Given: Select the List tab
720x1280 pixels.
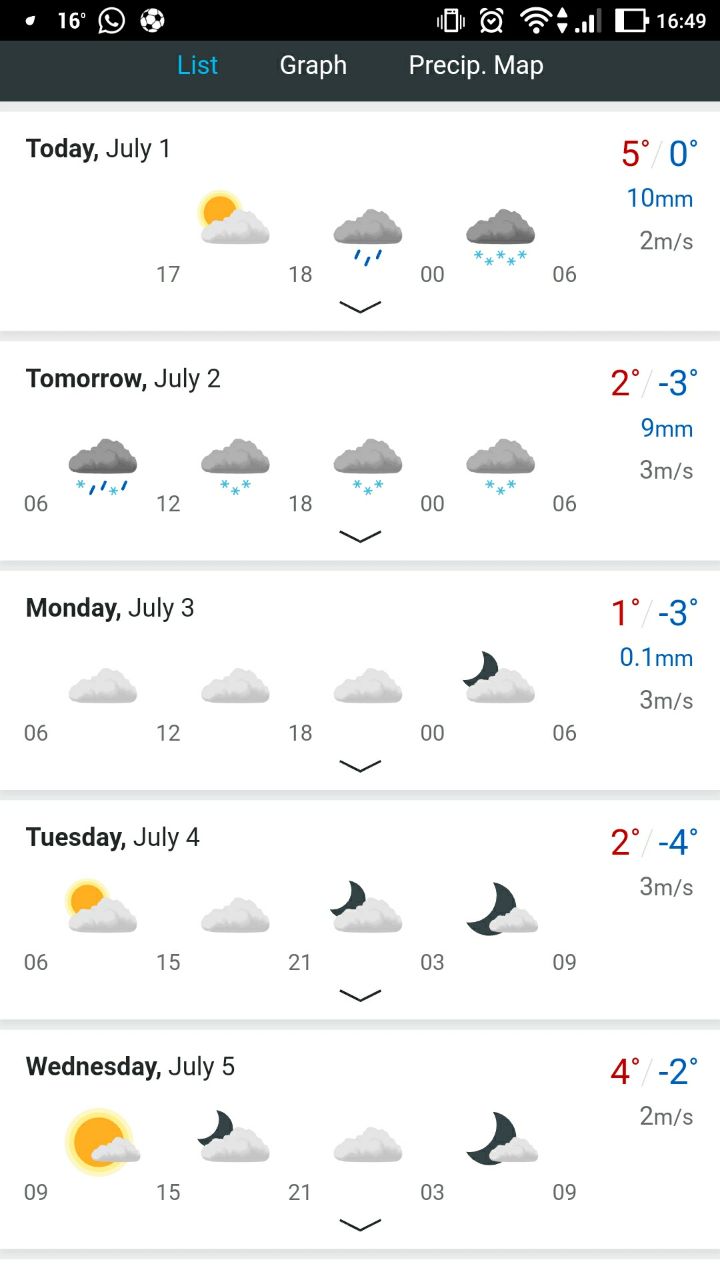Looking at the screenshot, I should (197, 66).
